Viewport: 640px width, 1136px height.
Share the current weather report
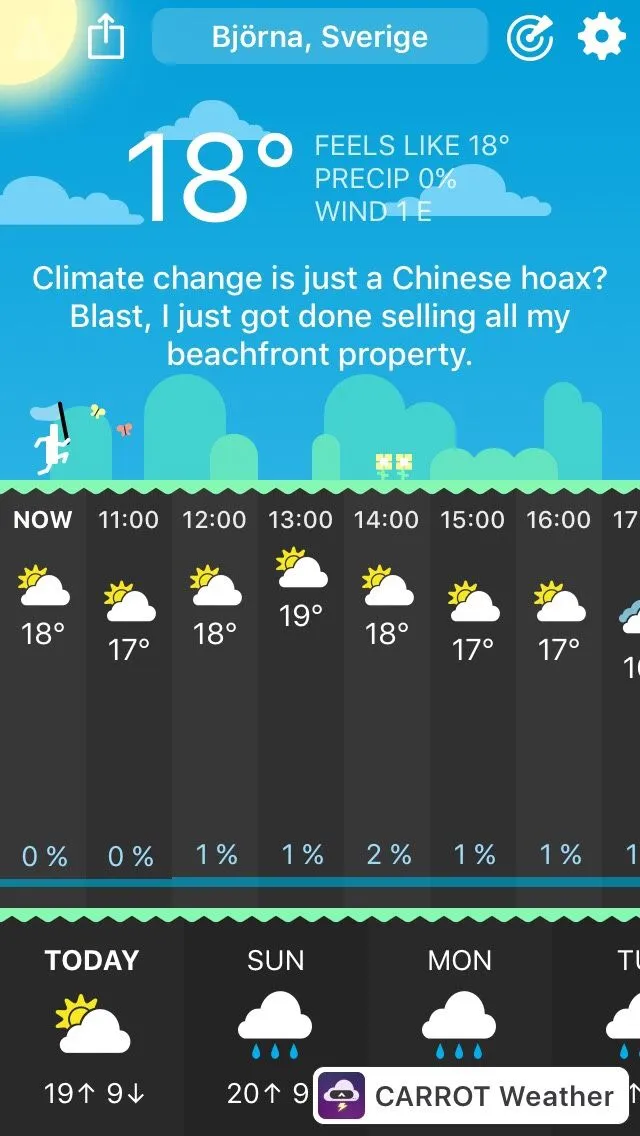point(105,37)
